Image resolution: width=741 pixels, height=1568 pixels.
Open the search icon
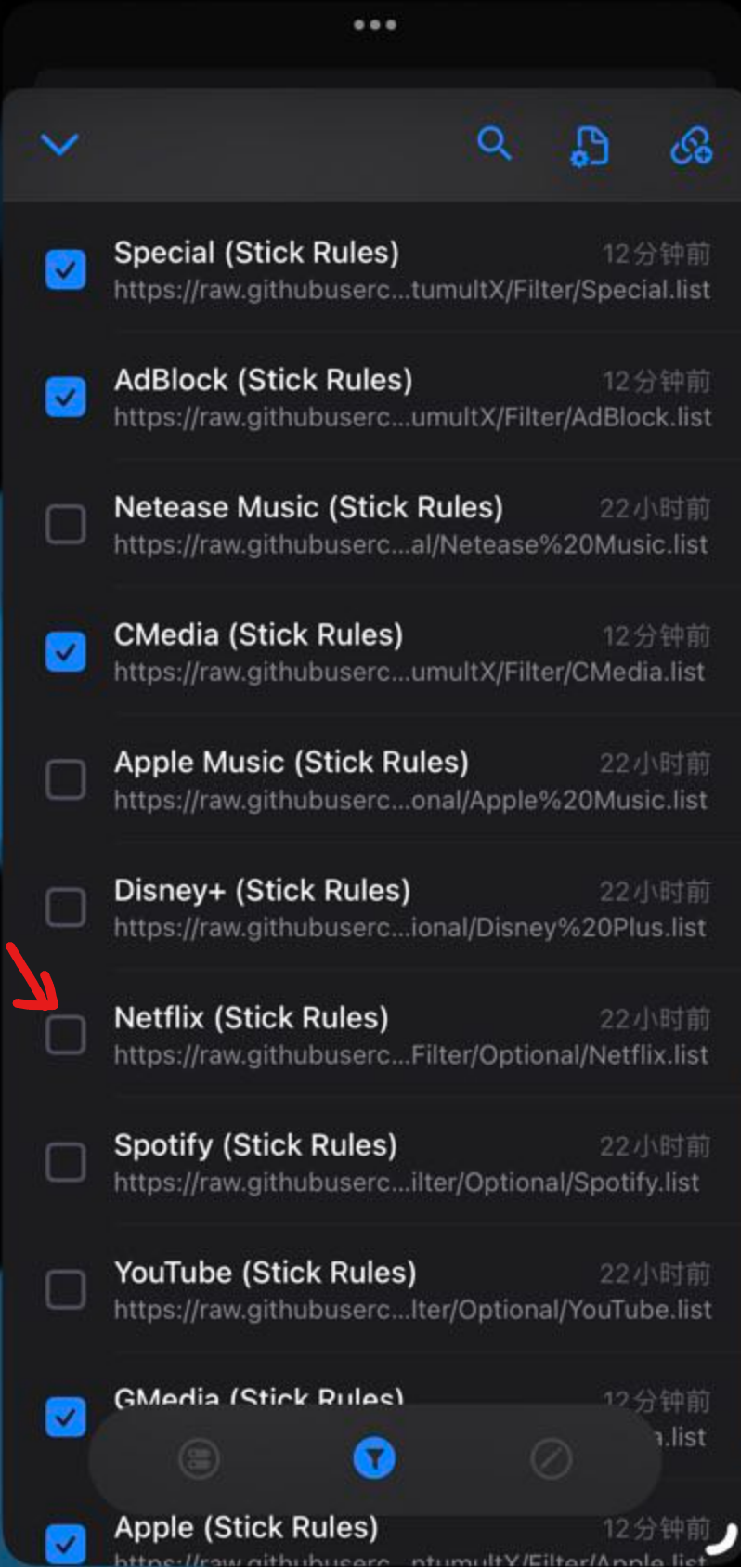coord(494,144)
